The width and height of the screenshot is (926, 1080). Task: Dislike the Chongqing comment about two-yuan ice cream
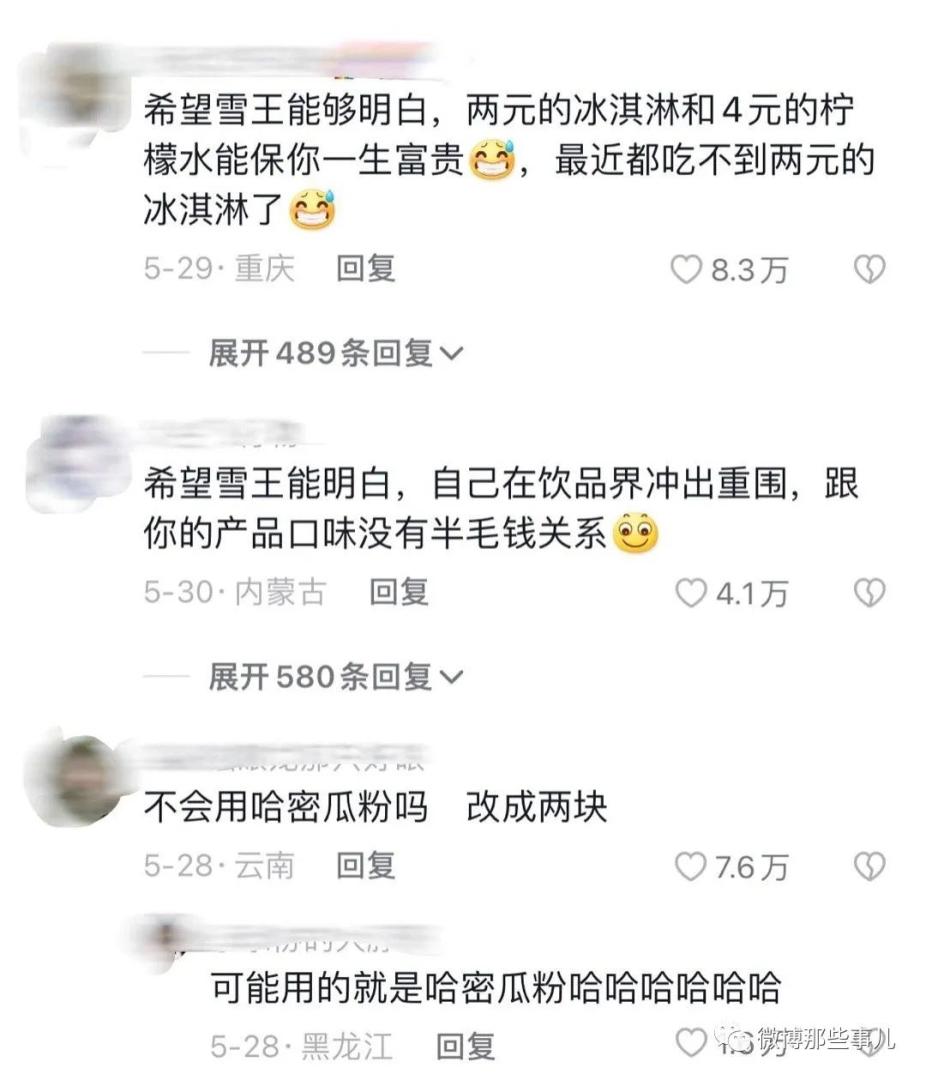click(869, 269)
